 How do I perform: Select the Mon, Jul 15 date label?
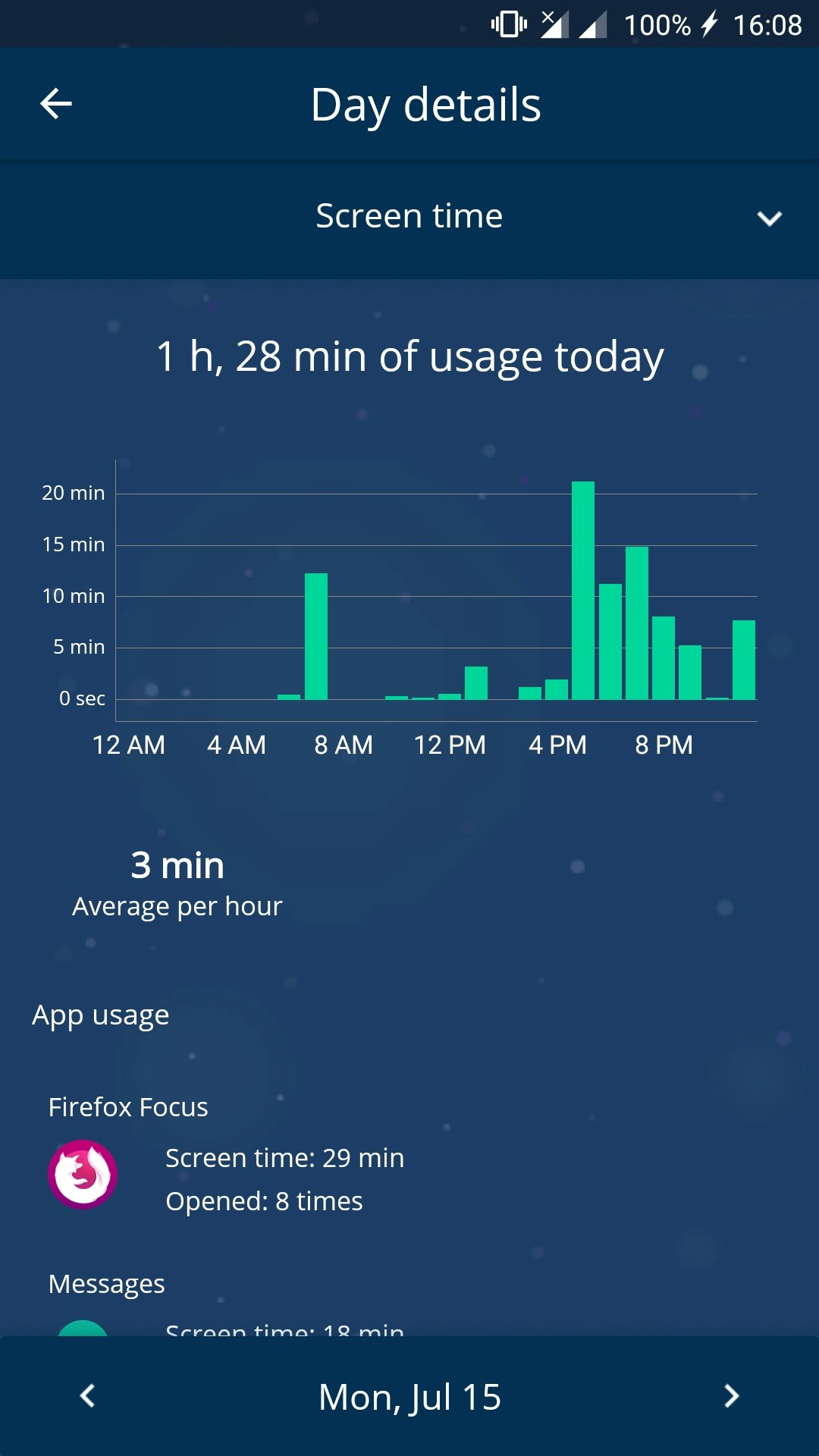tap(409, 1396)
